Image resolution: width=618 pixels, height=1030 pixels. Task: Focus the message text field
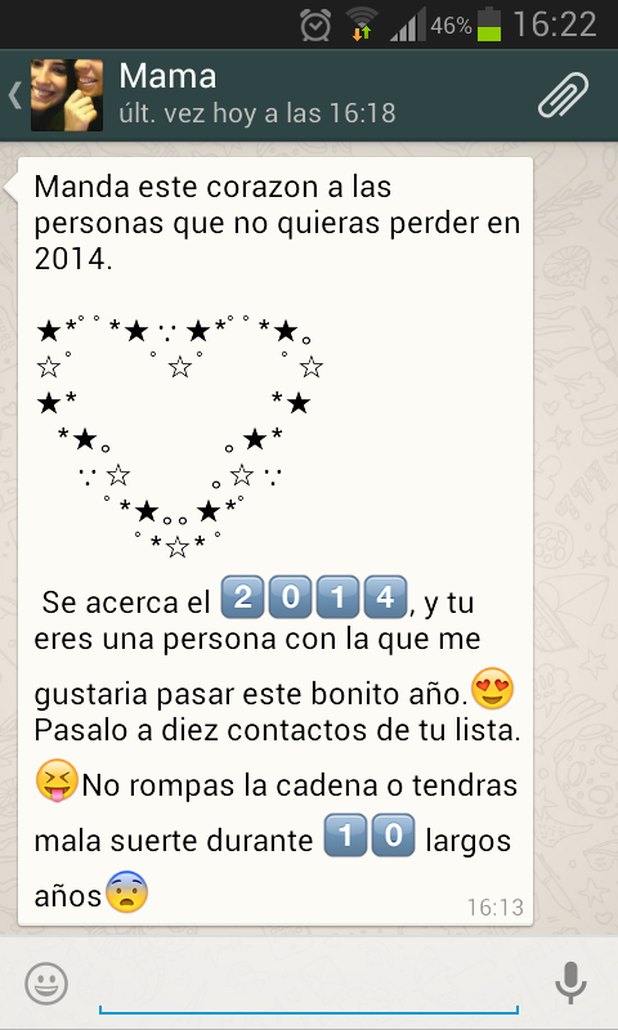point(308,985)
